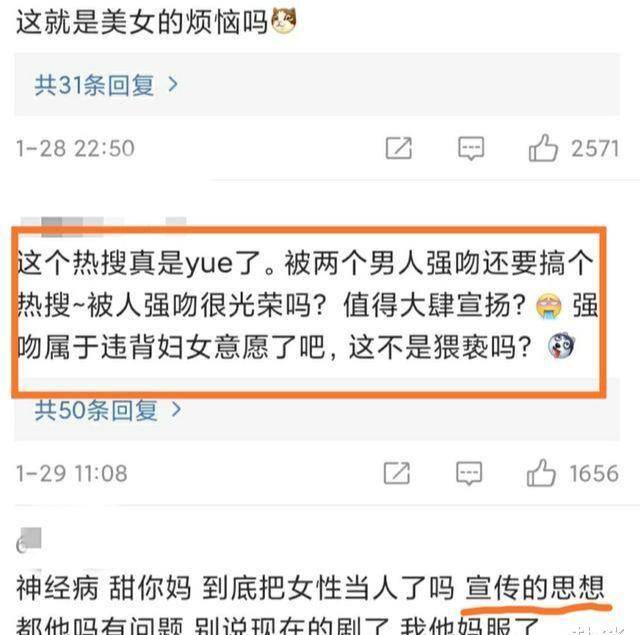The width and height of the screenshot is (640, 635).
Task: Share the comment posted 1-28 22:50
Action: 399,149
